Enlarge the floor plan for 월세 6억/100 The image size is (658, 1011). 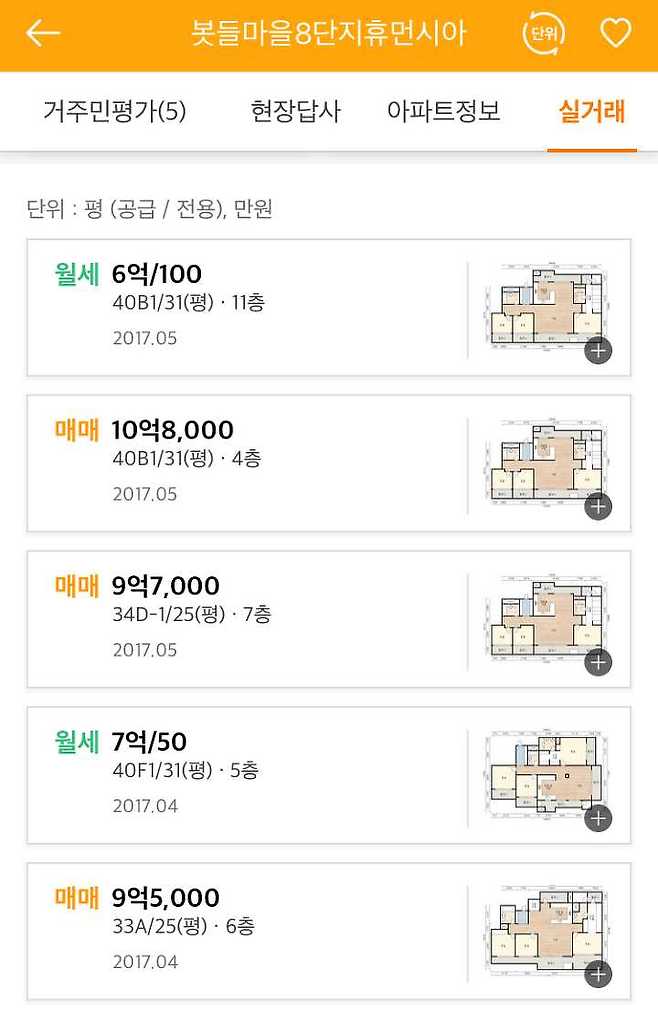[x=598, y=350]
